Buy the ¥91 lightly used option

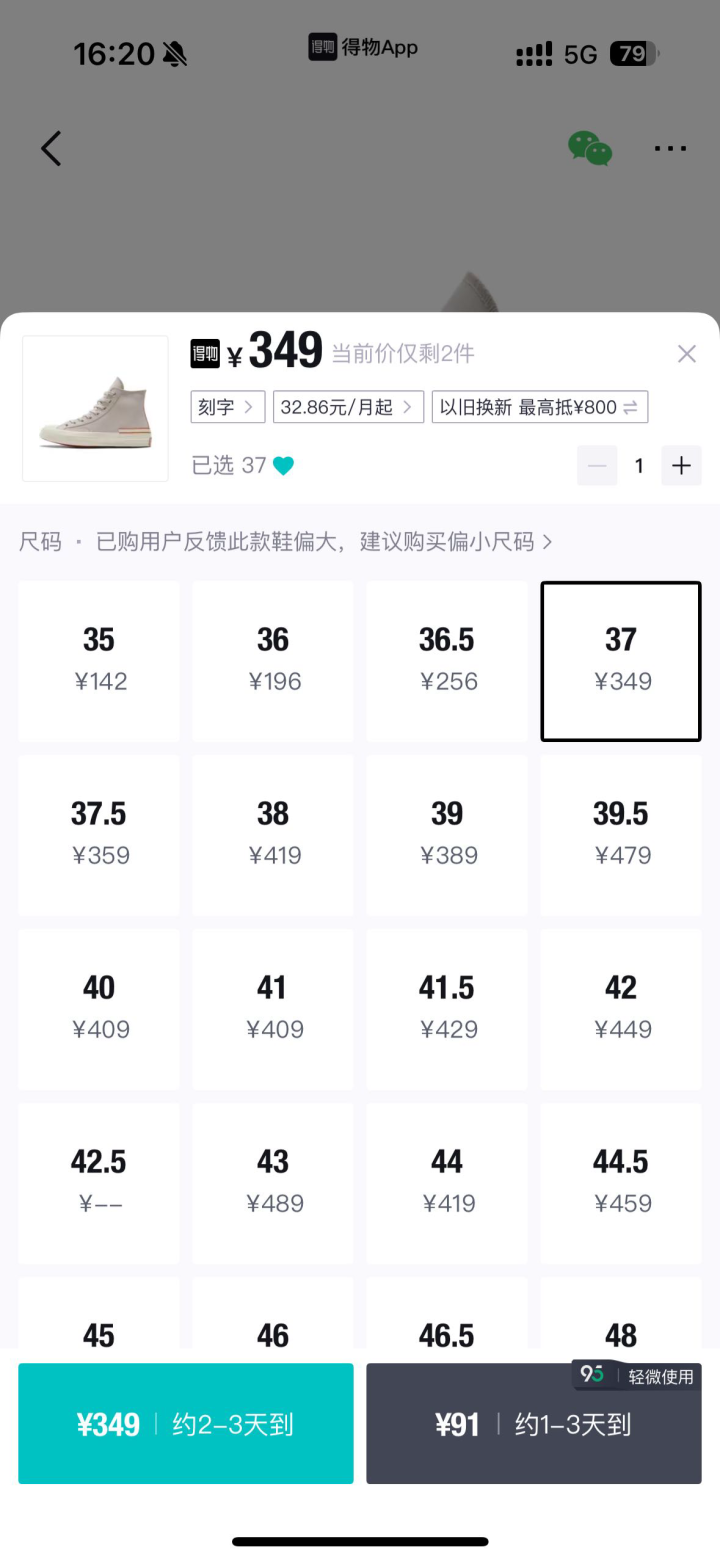point(533,1424)
